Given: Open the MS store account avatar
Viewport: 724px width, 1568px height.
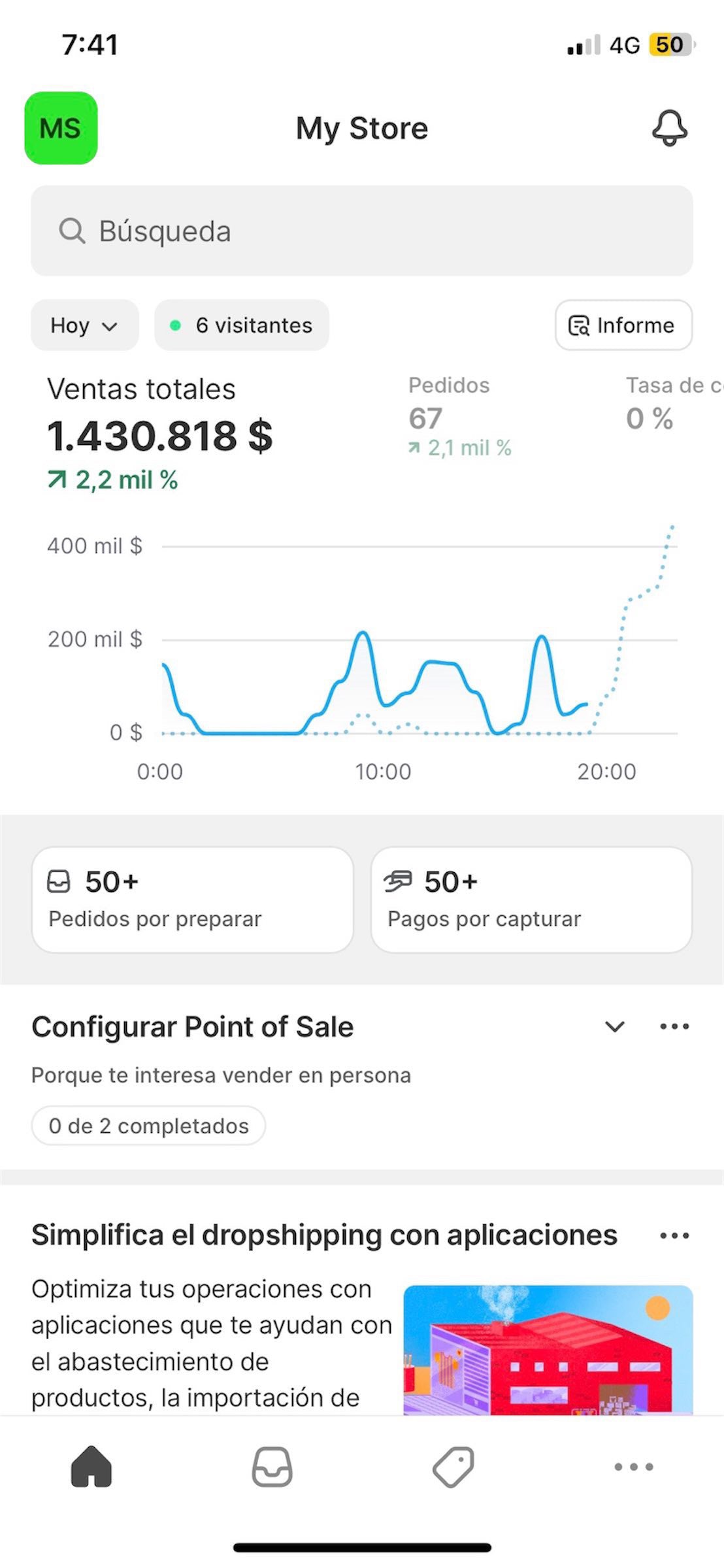Looking at the screenshot, I should 61,128.
